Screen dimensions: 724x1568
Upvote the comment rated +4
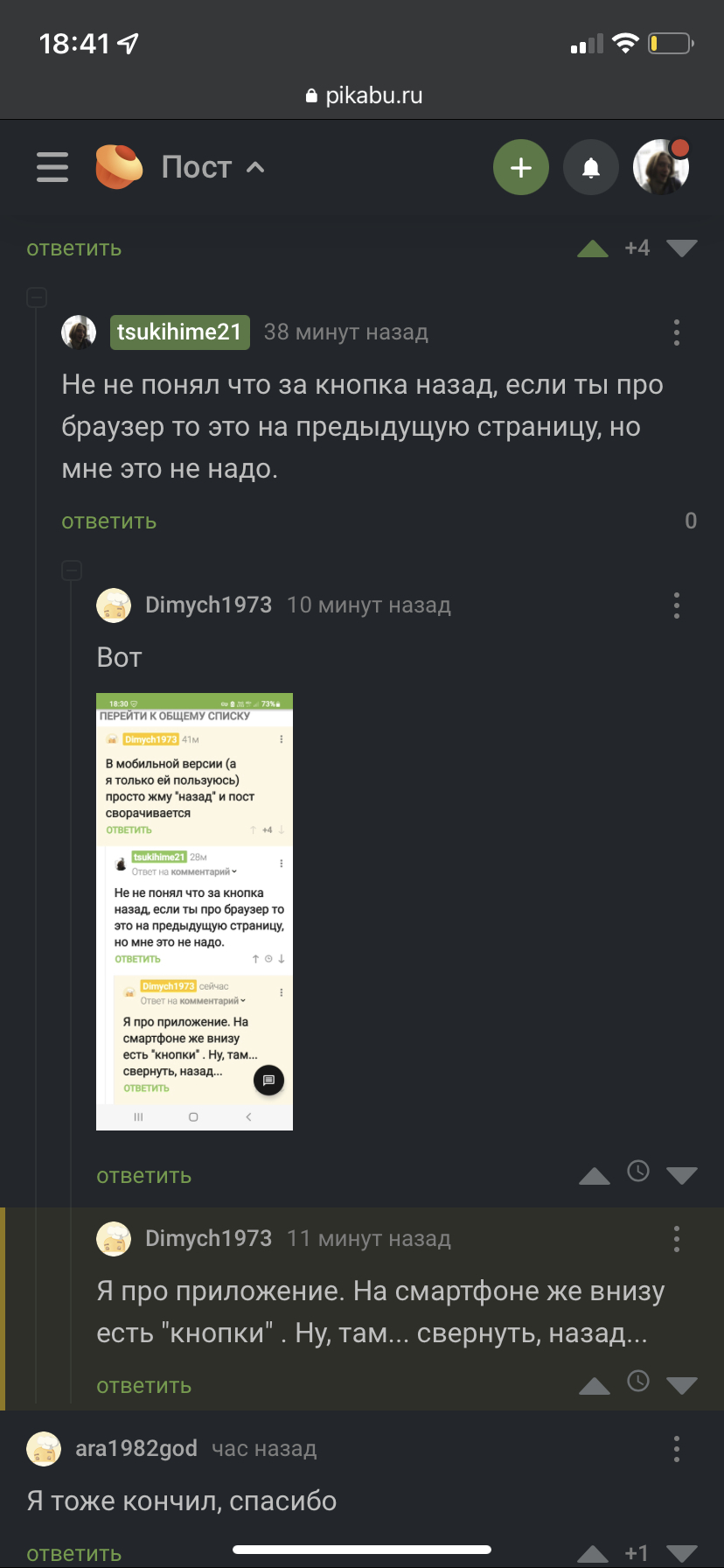tap(593, 248)
